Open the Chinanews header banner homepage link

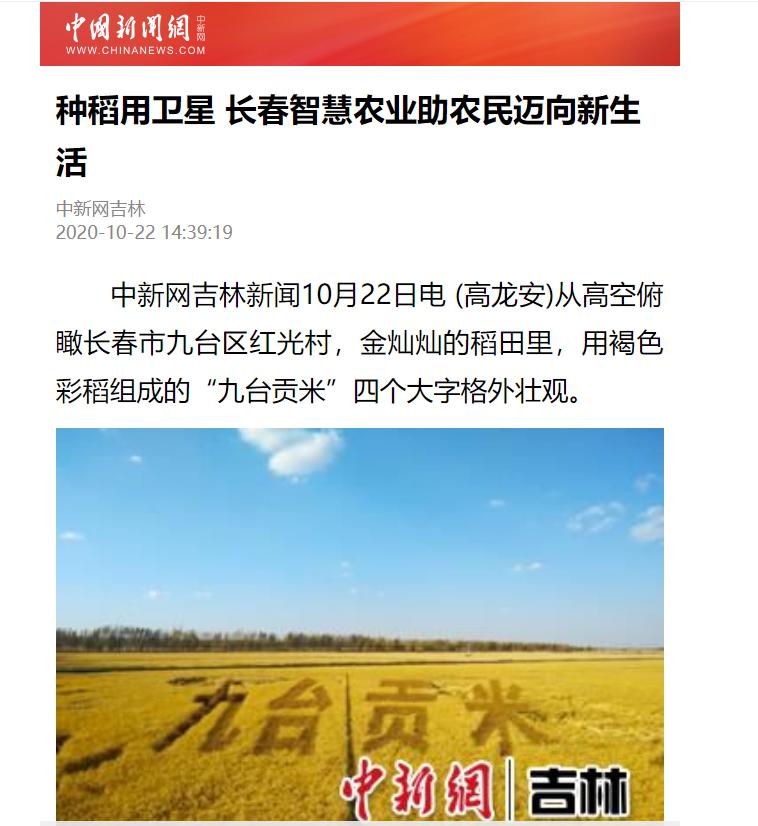coord(136,34)
